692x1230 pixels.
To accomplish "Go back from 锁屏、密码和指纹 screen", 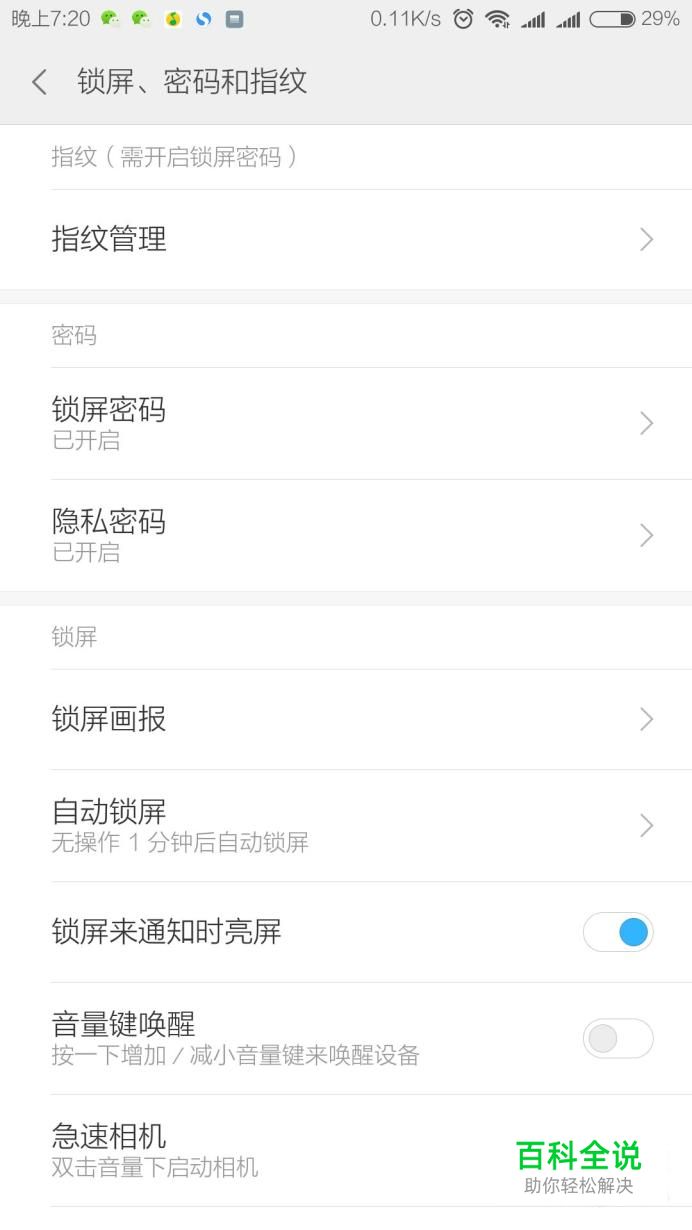I will click(39, 82).
